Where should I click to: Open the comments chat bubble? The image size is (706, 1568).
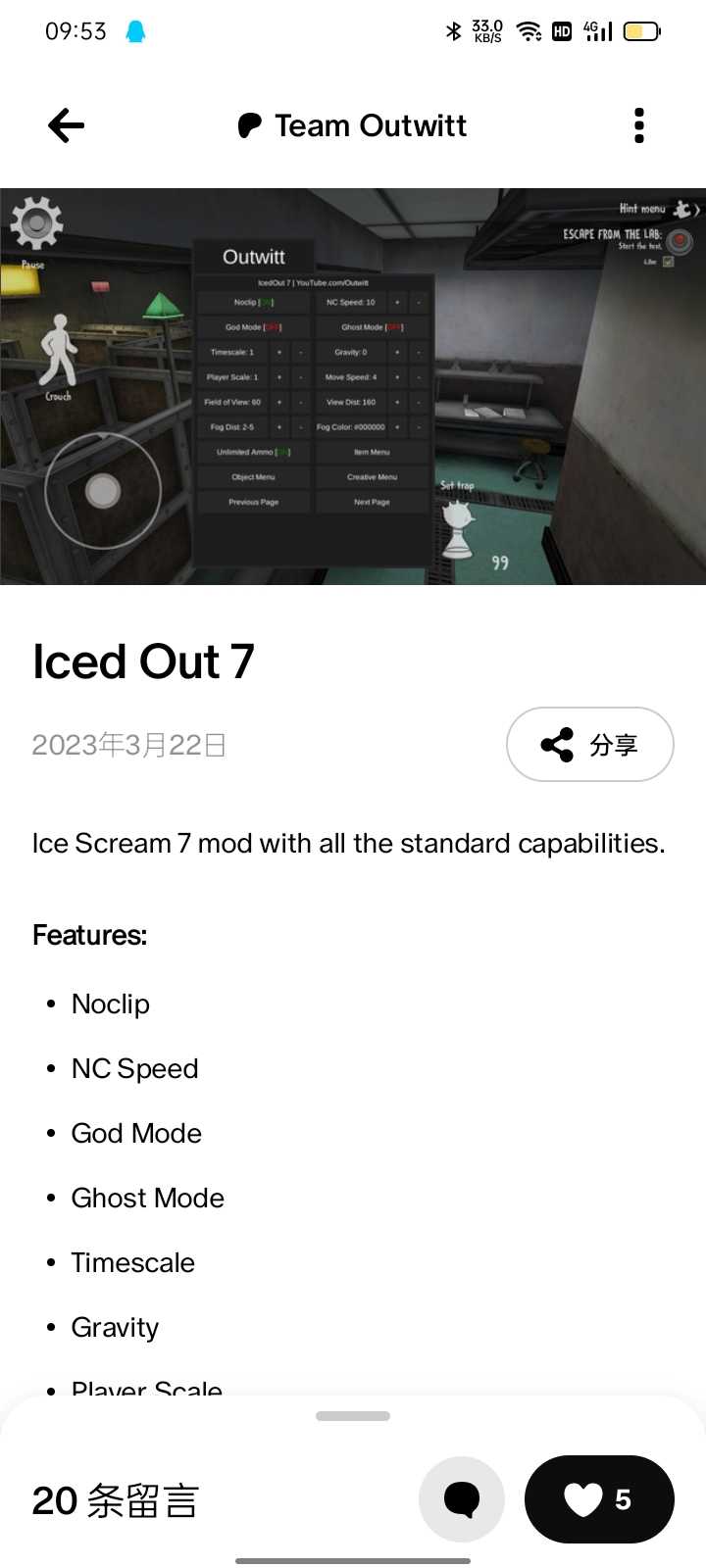click(462, 1499)
